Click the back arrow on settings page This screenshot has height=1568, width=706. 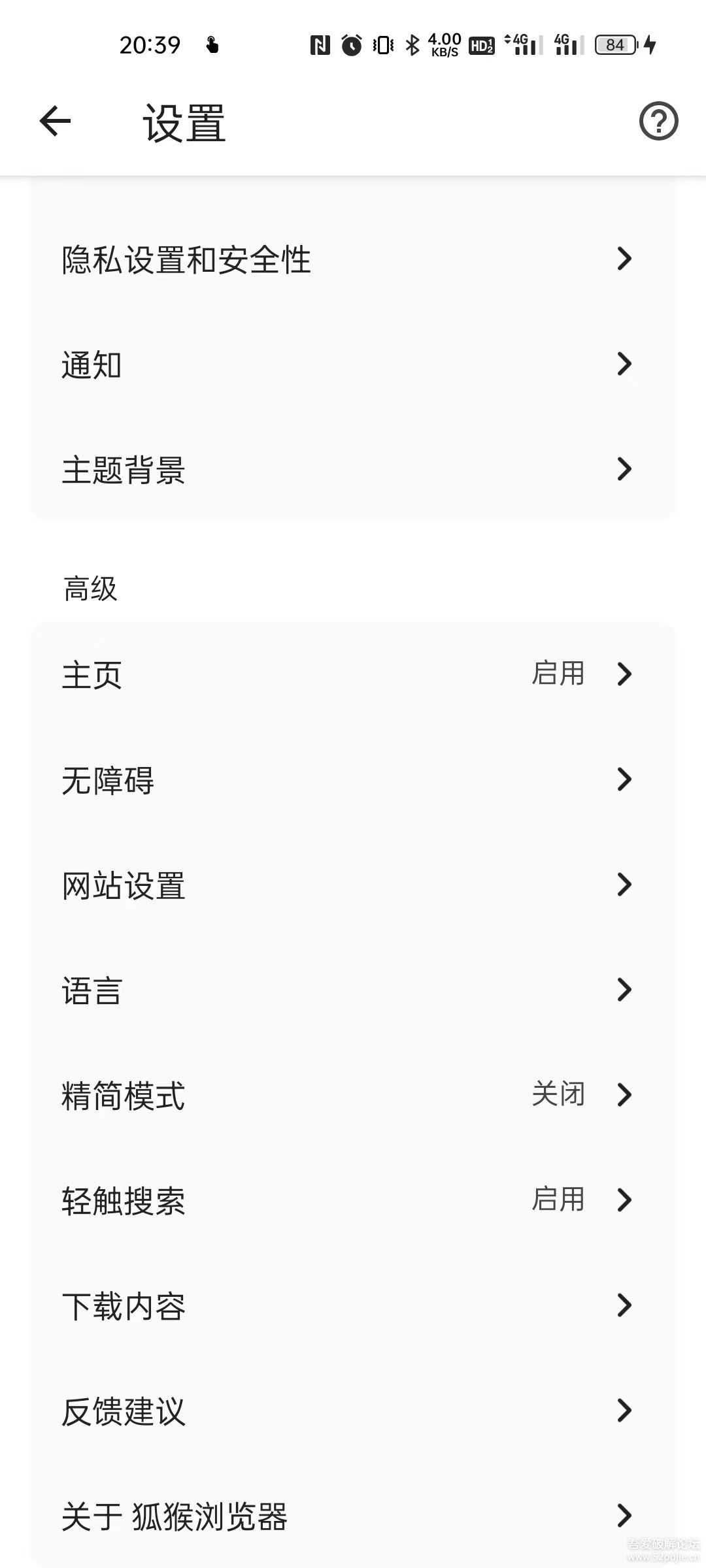coord(55,122)
